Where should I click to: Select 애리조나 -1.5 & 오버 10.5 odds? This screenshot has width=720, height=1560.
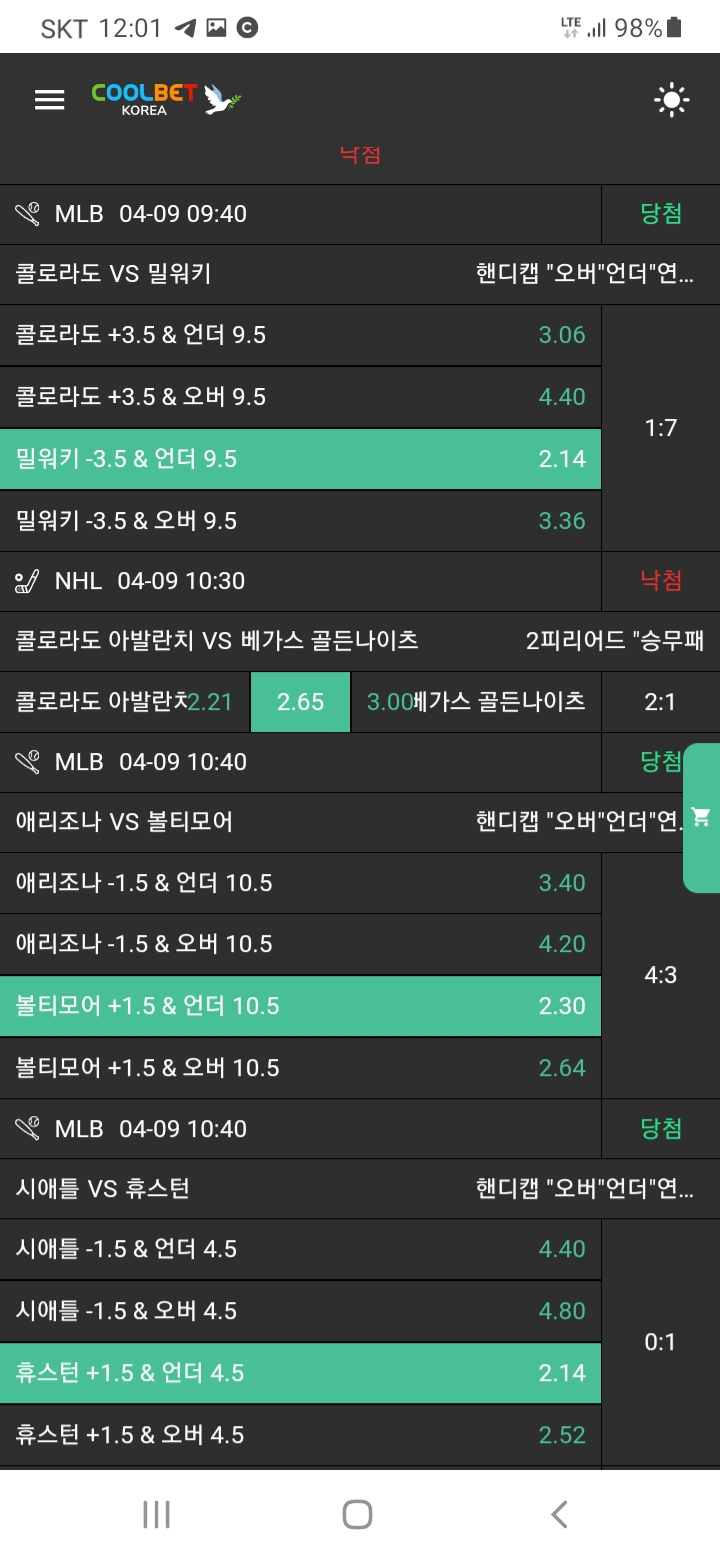(x=300, y=944)
